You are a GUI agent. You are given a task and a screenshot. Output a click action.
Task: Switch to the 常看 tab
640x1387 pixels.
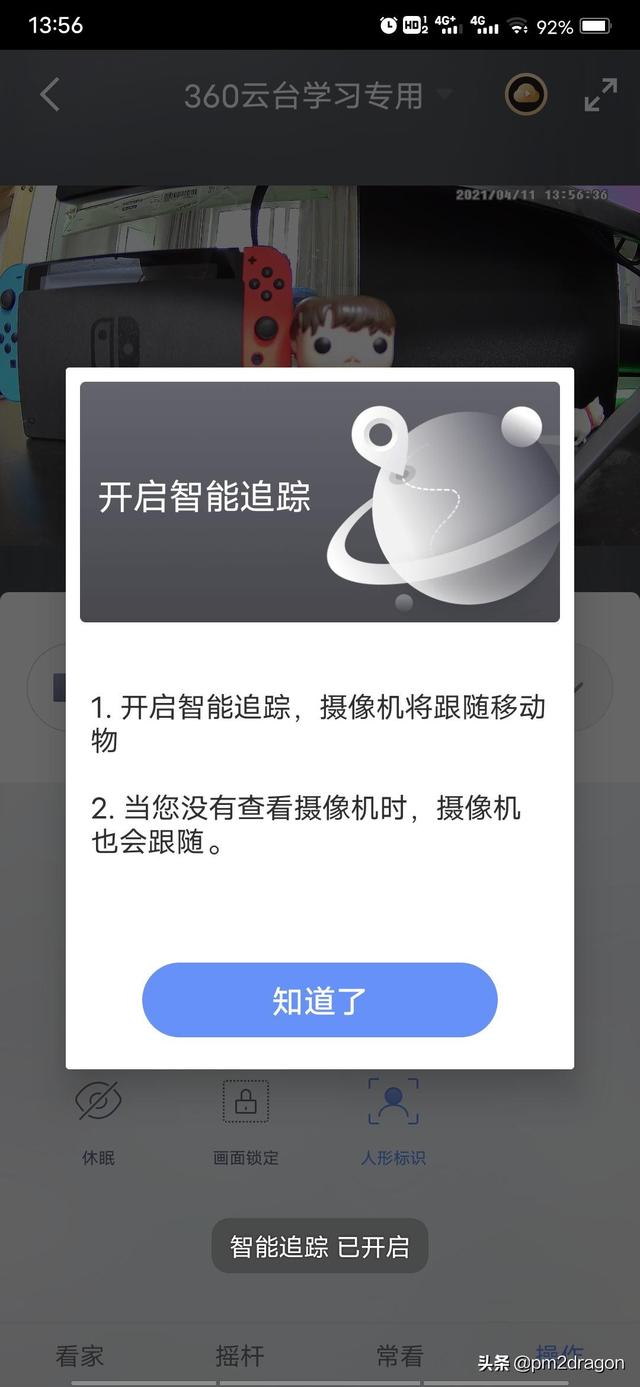pos(400,1356)
